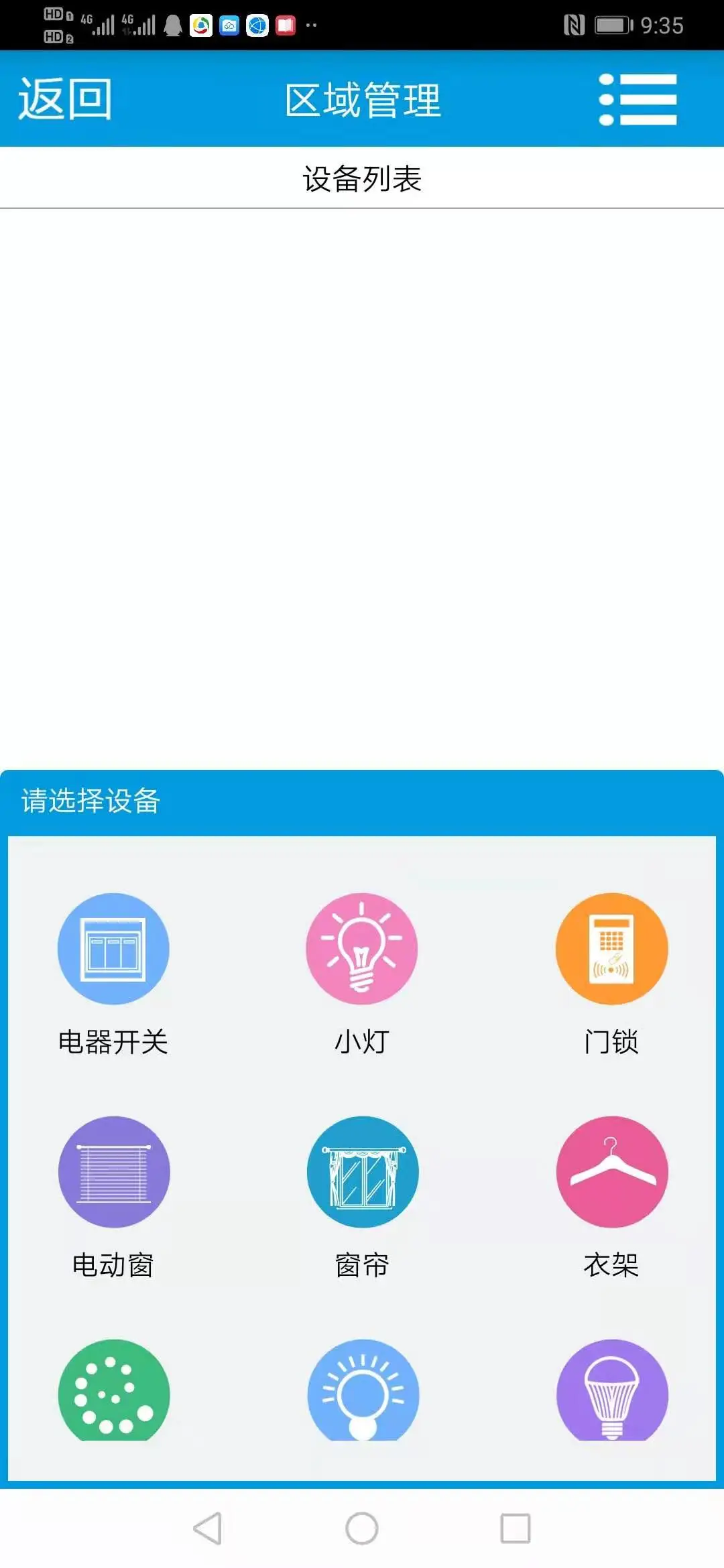This screenshot has height=1568, width=724.
Task: Select the green dotted device icon bottom left
Action: coord(114,1394)
